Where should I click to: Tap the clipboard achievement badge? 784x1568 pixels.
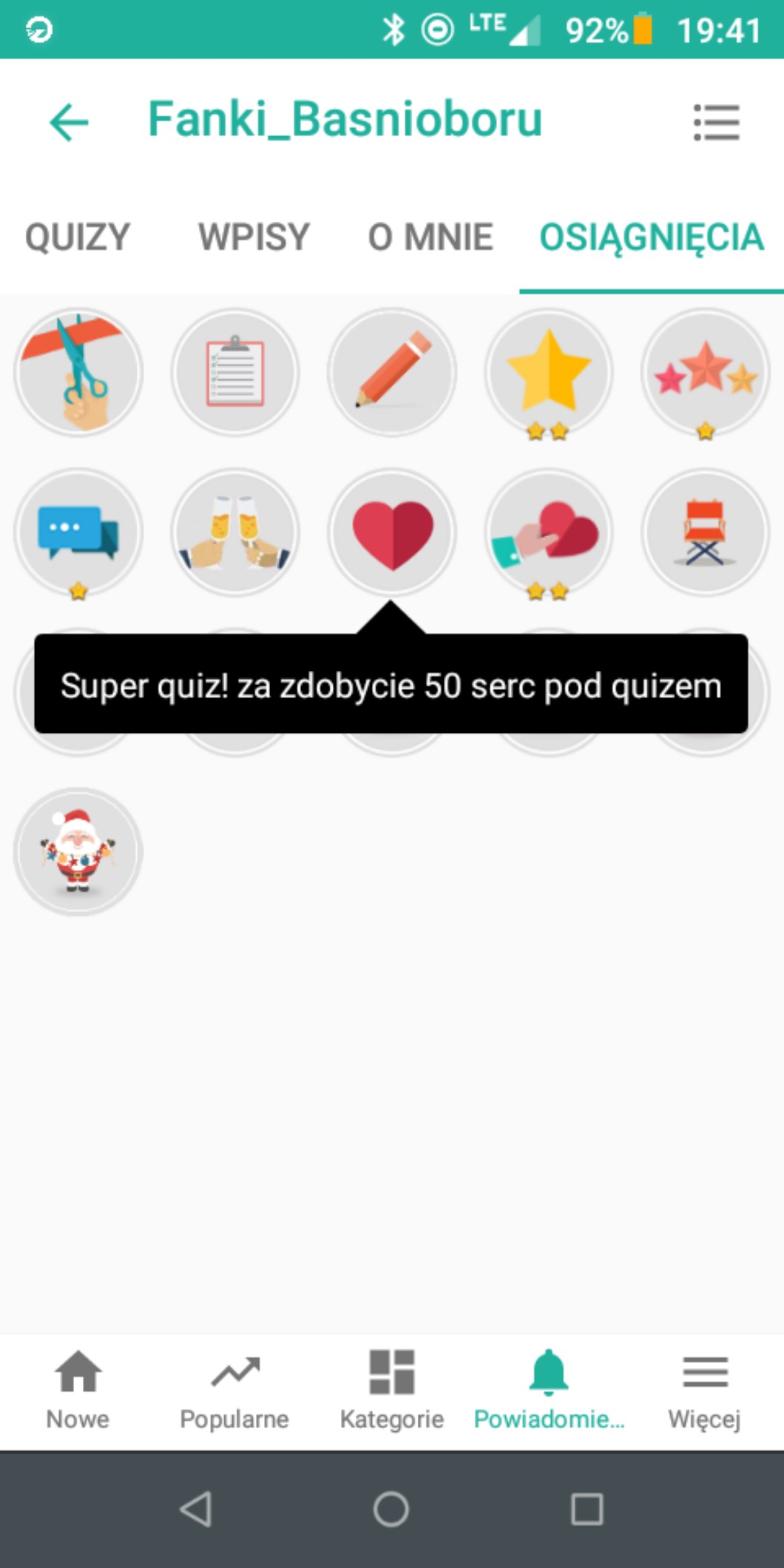(x=235, y=372)
